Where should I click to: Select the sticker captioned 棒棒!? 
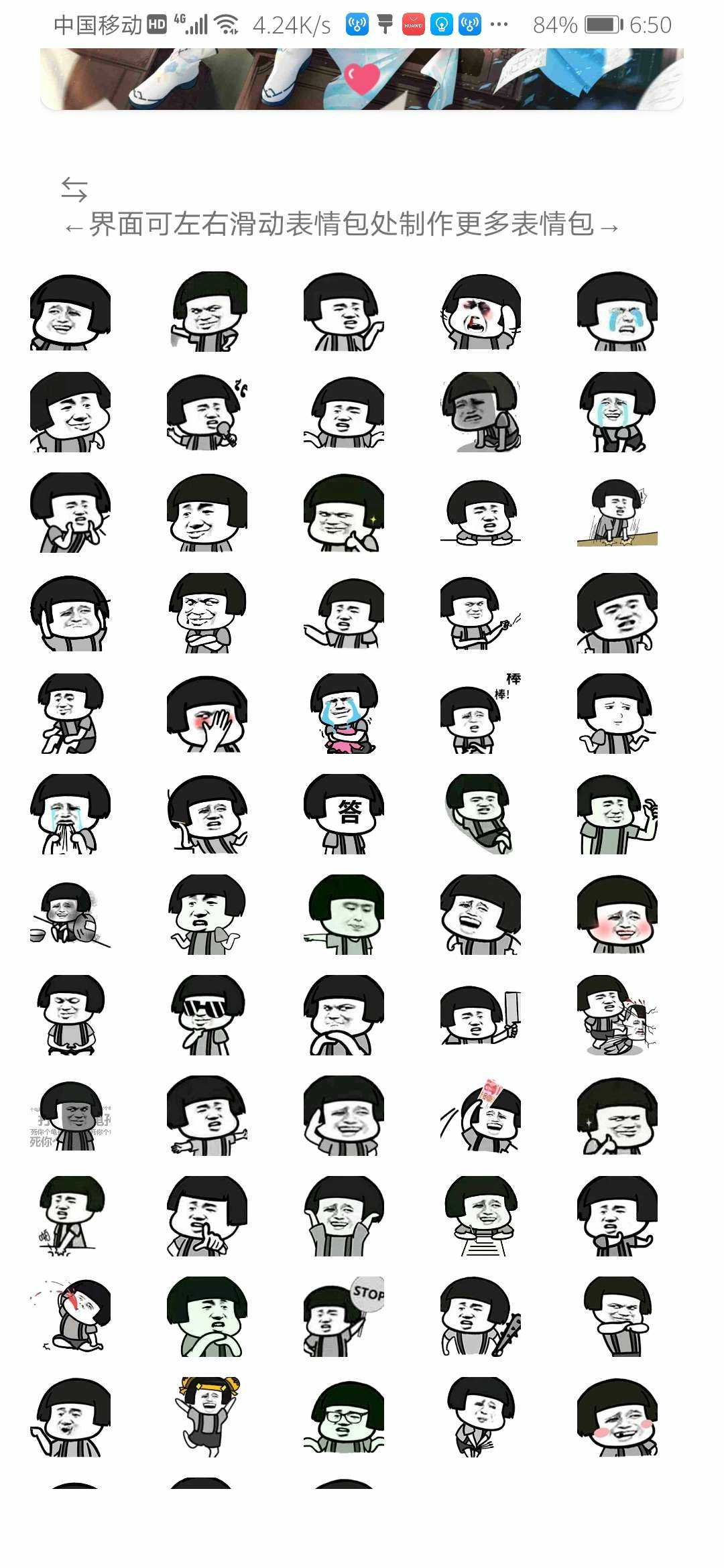(481, 714)
